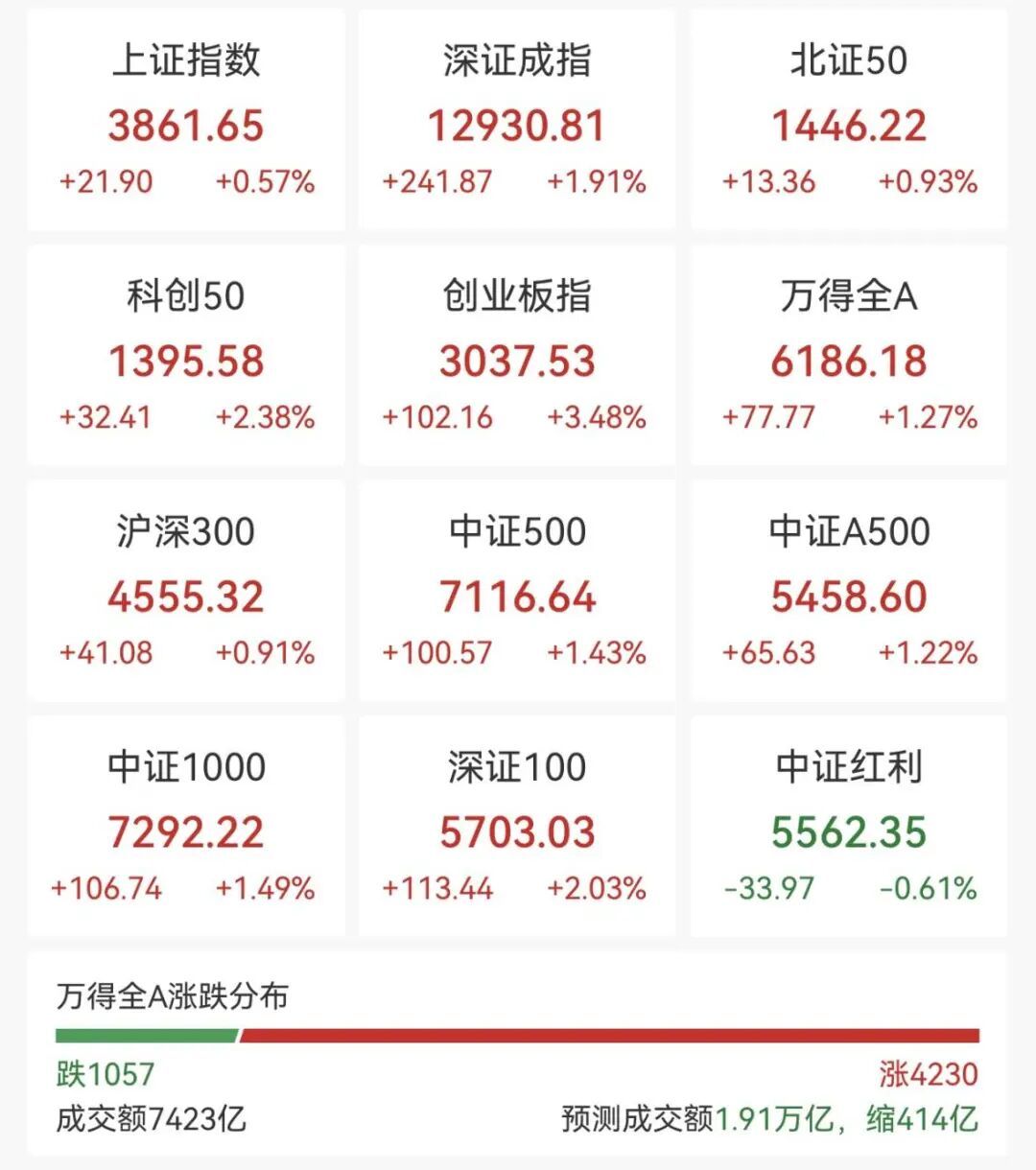
Task: Tap the 万得全A index card
Action: 849,357
